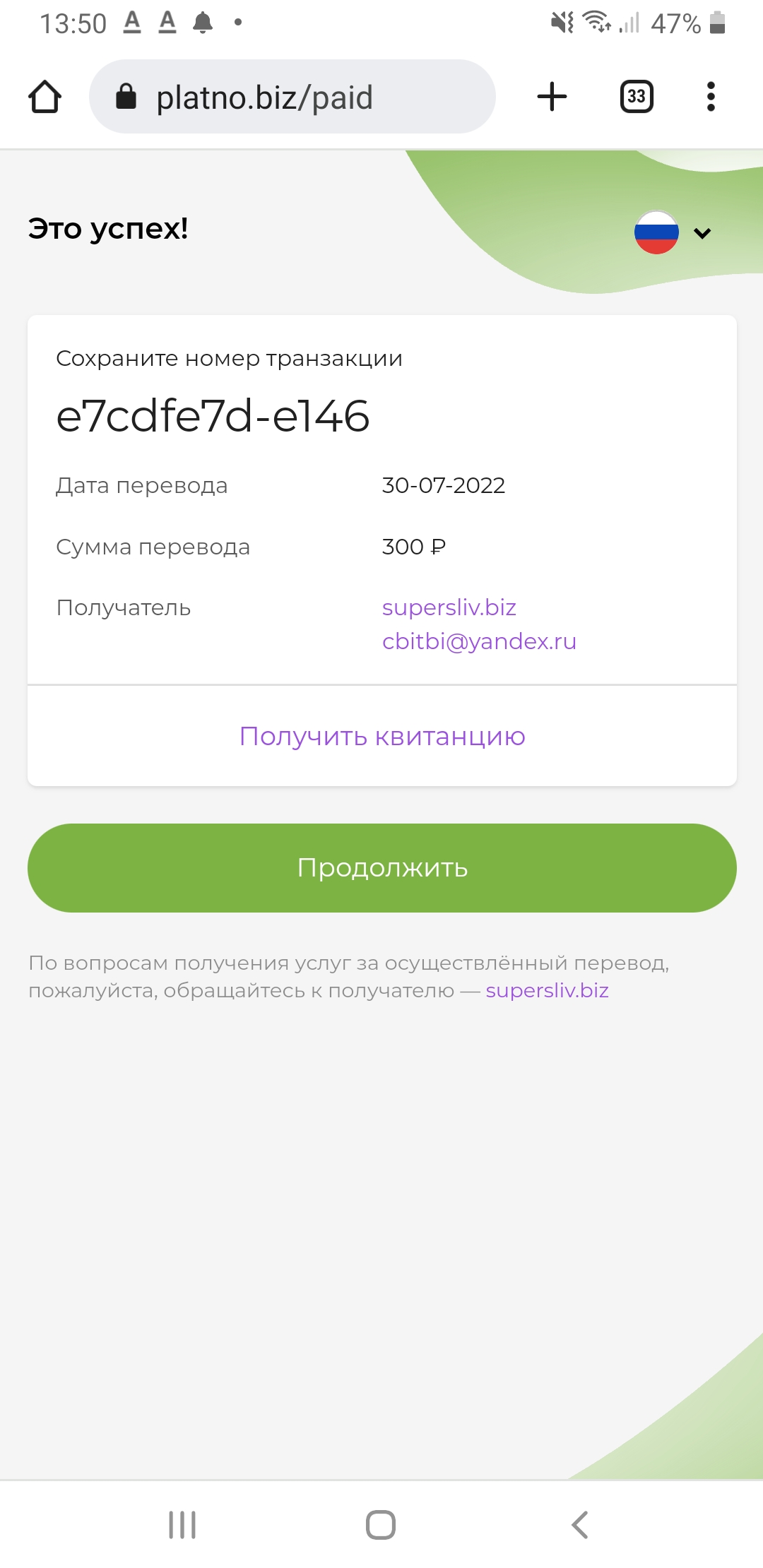This screenshot has width=763, height=1568.
Task: Tap the cbitbi@yandex.ru email link
Action: [x=479, y=641]
